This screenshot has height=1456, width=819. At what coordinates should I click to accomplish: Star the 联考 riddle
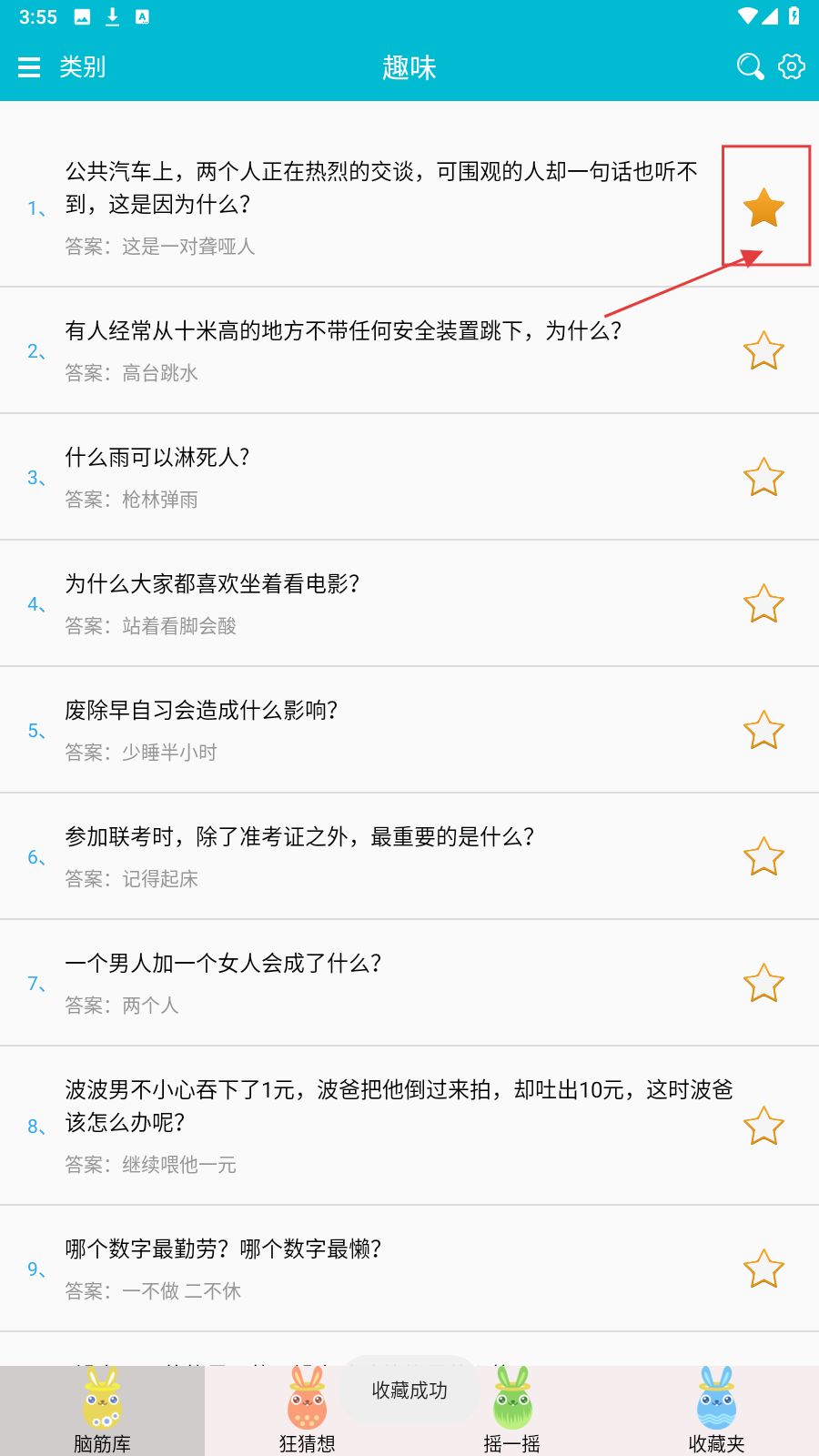click(763, 857)
